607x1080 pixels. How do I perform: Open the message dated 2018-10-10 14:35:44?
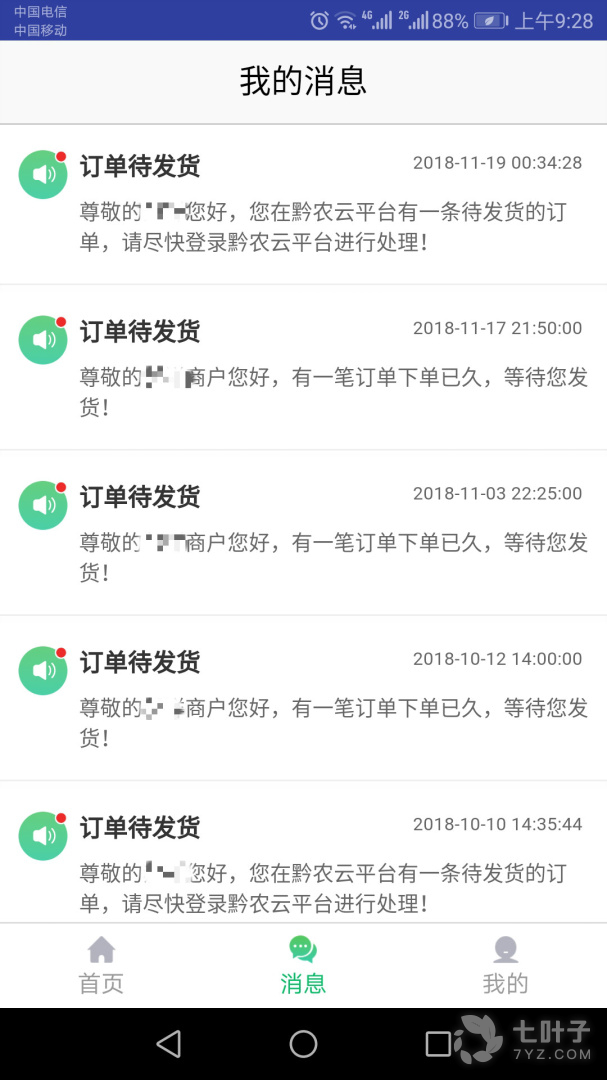[x=303, y=862]
